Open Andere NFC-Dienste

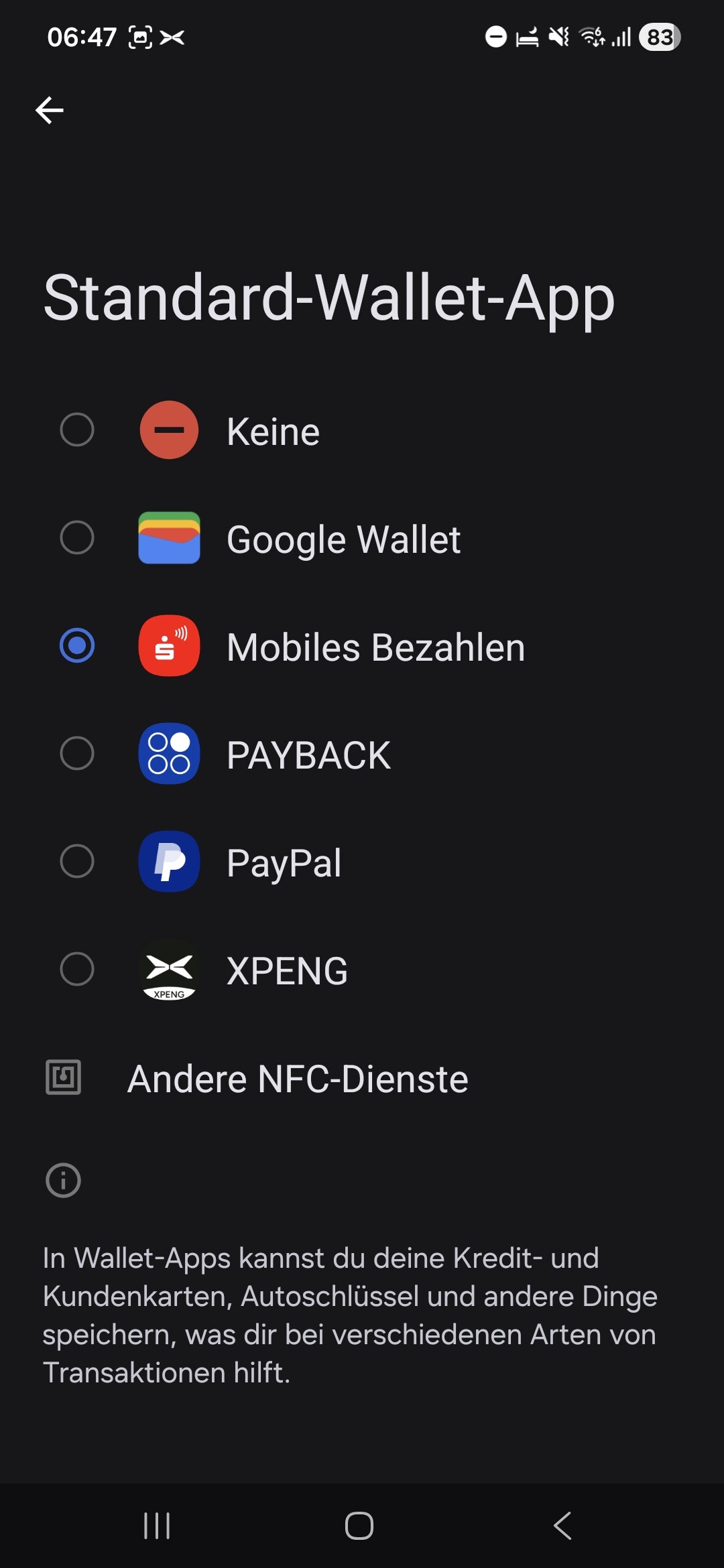pyautogui.click(x=298, y=1078)
